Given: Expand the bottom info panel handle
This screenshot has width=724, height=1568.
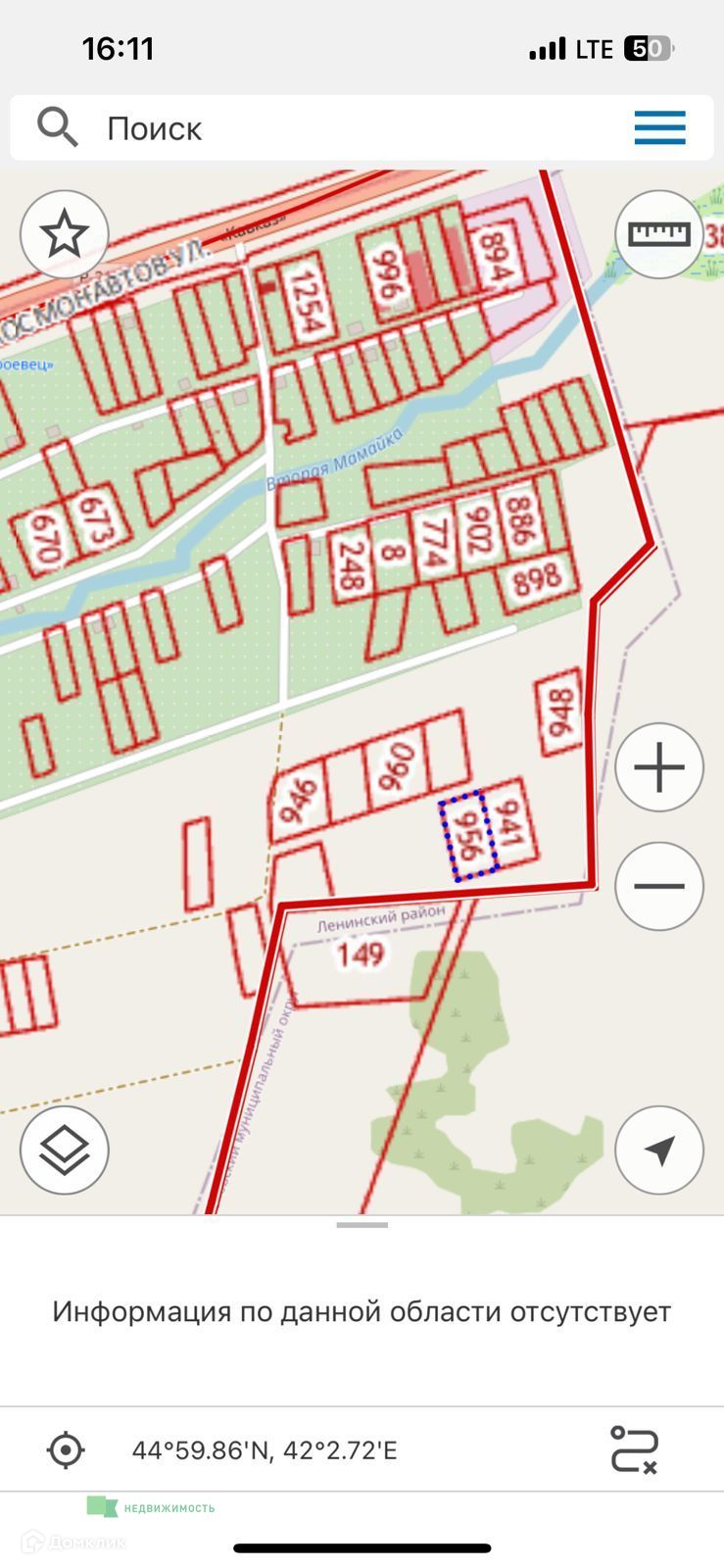Looking at the screenshot, I should [362, 1225].
